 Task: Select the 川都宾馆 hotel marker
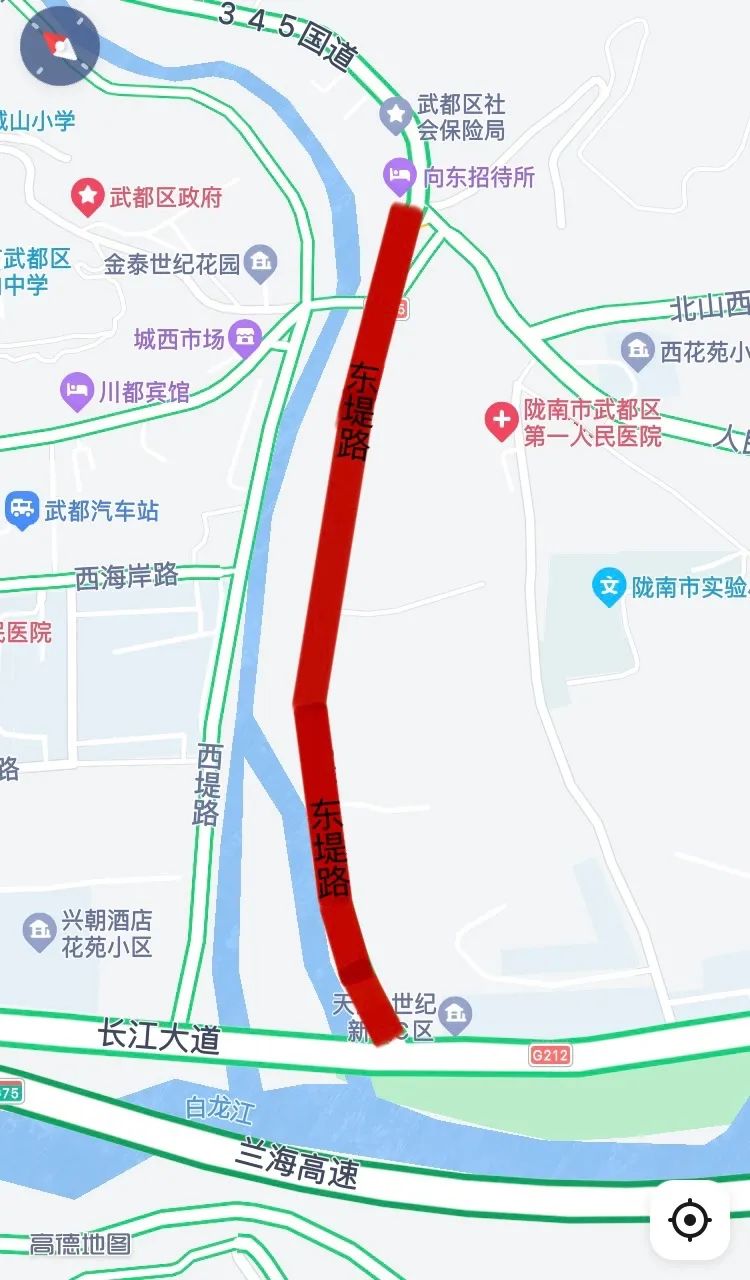pos(77,392)
